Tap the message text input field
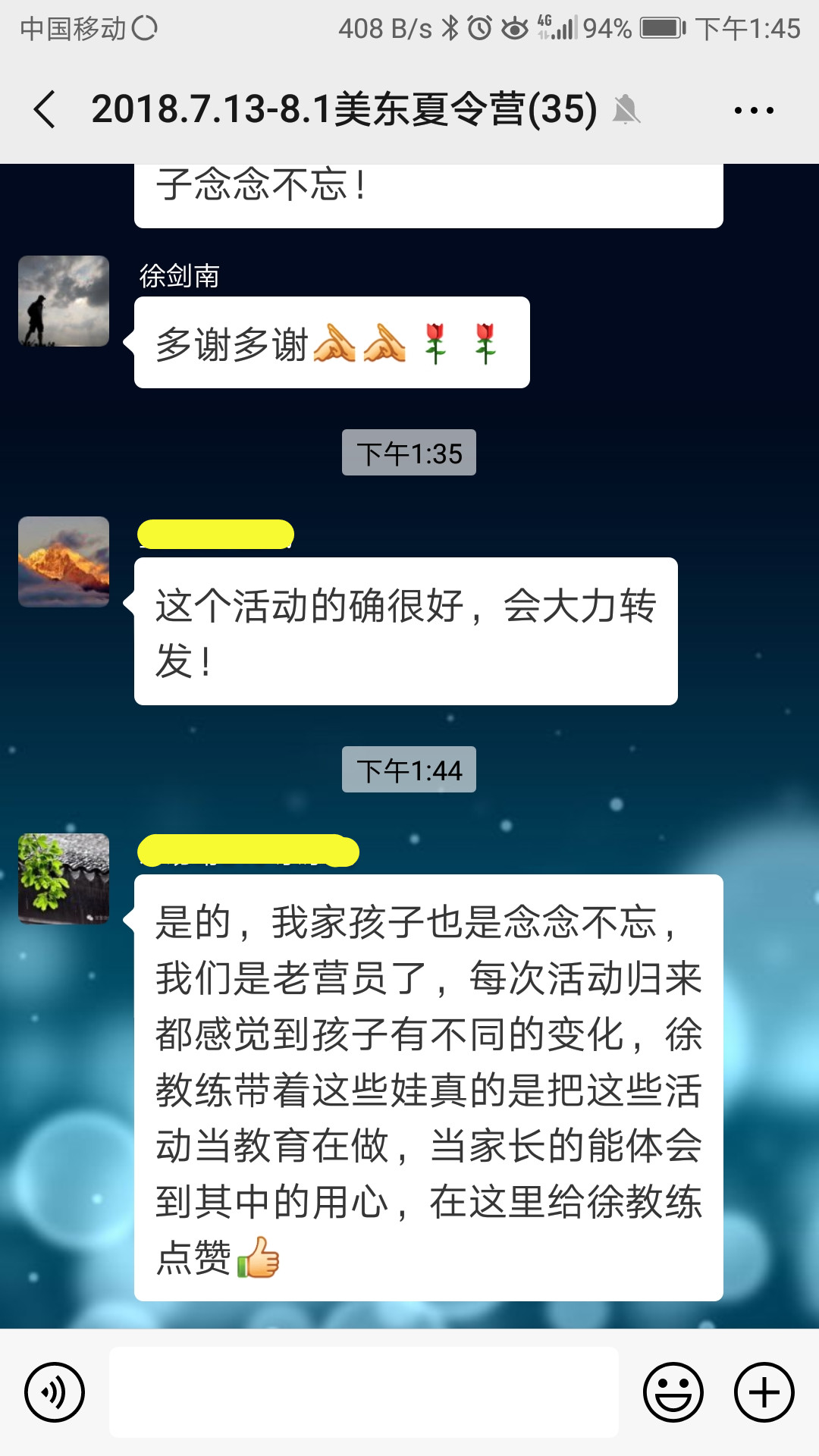This screenshot has height=1456, width=819. point(364,1392)
